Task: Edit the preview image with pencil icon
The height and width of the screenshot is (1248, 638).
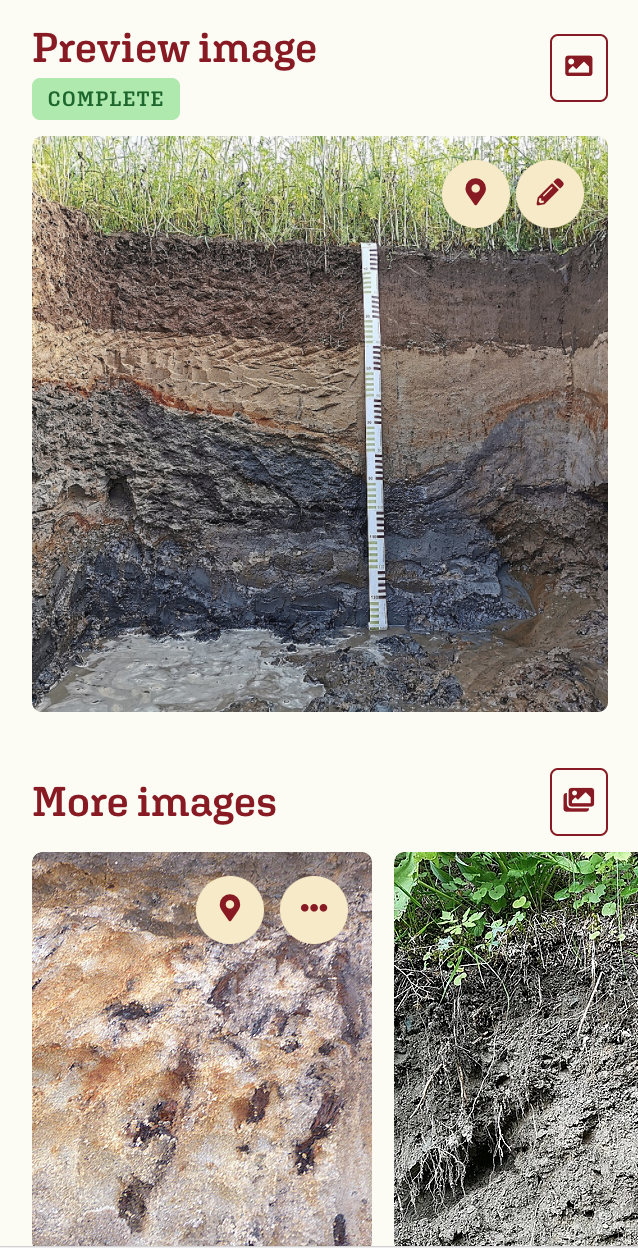Action: coord(549,193)
